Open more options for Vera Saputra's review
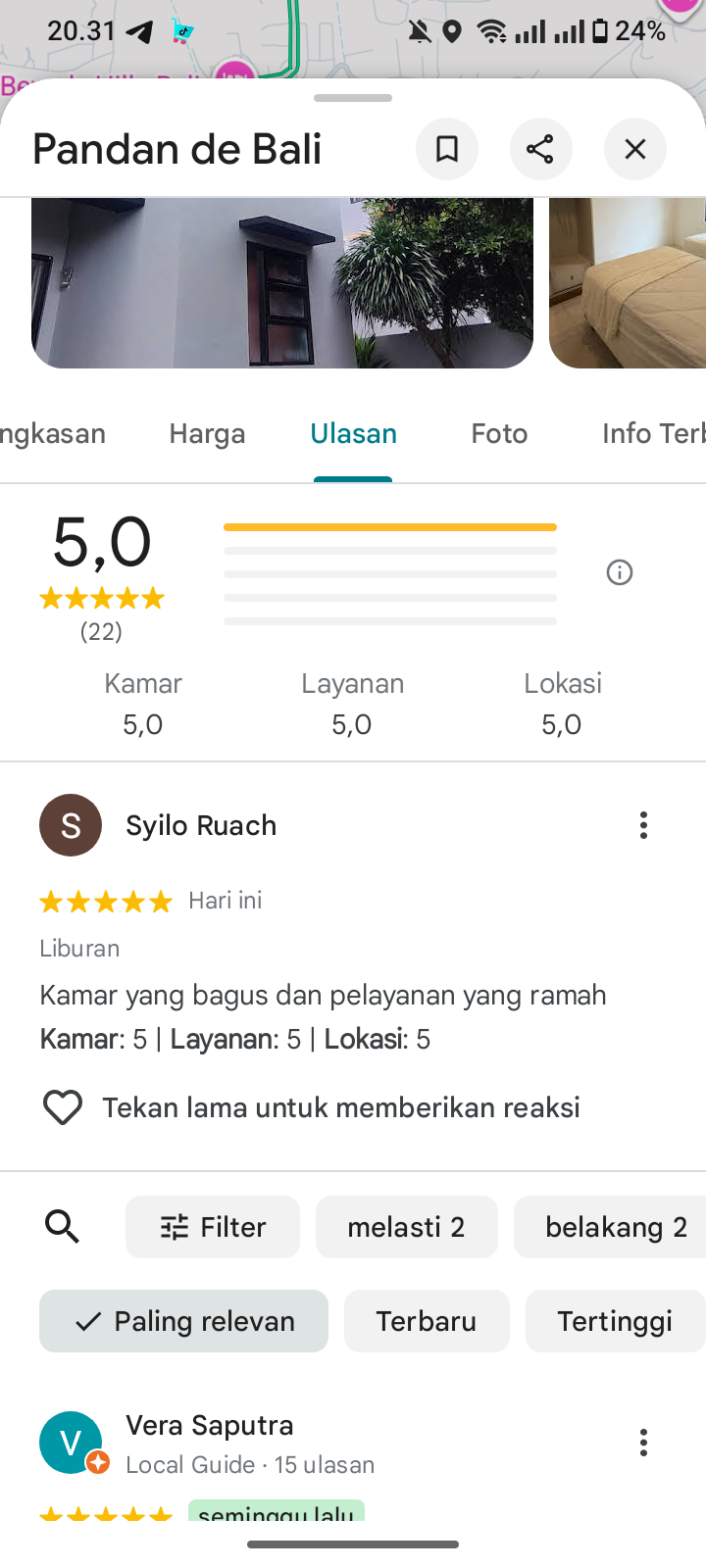The height and width of the screenshot is (1568, 706). [643, 1443]
